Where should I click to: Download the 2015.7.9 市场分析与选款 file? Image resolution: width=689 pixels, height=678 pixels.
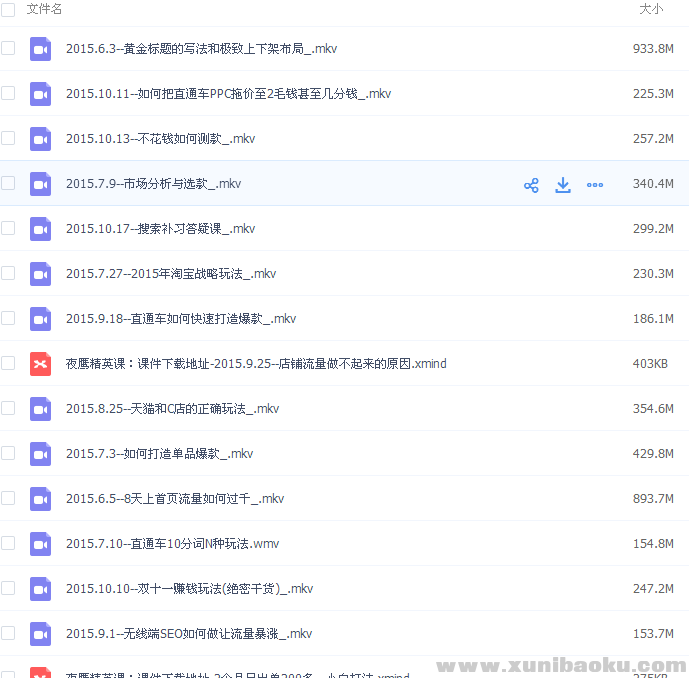(x=563, y=185)
